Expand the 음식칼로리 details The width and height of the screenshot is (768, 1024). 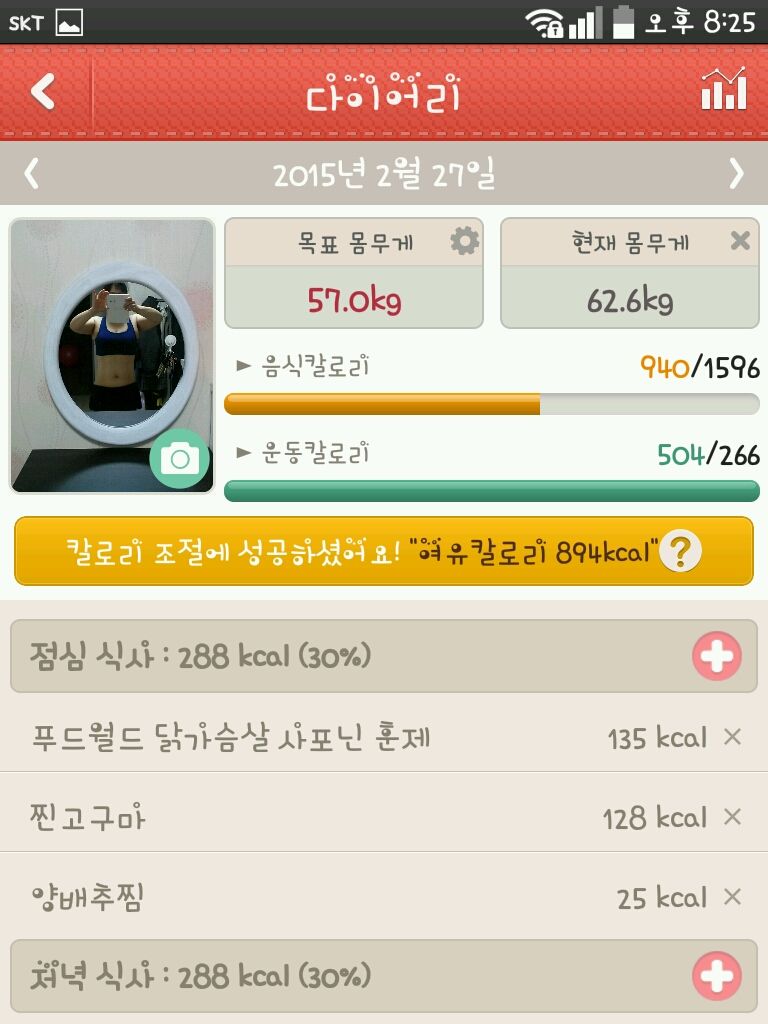[x=304, y=367]
